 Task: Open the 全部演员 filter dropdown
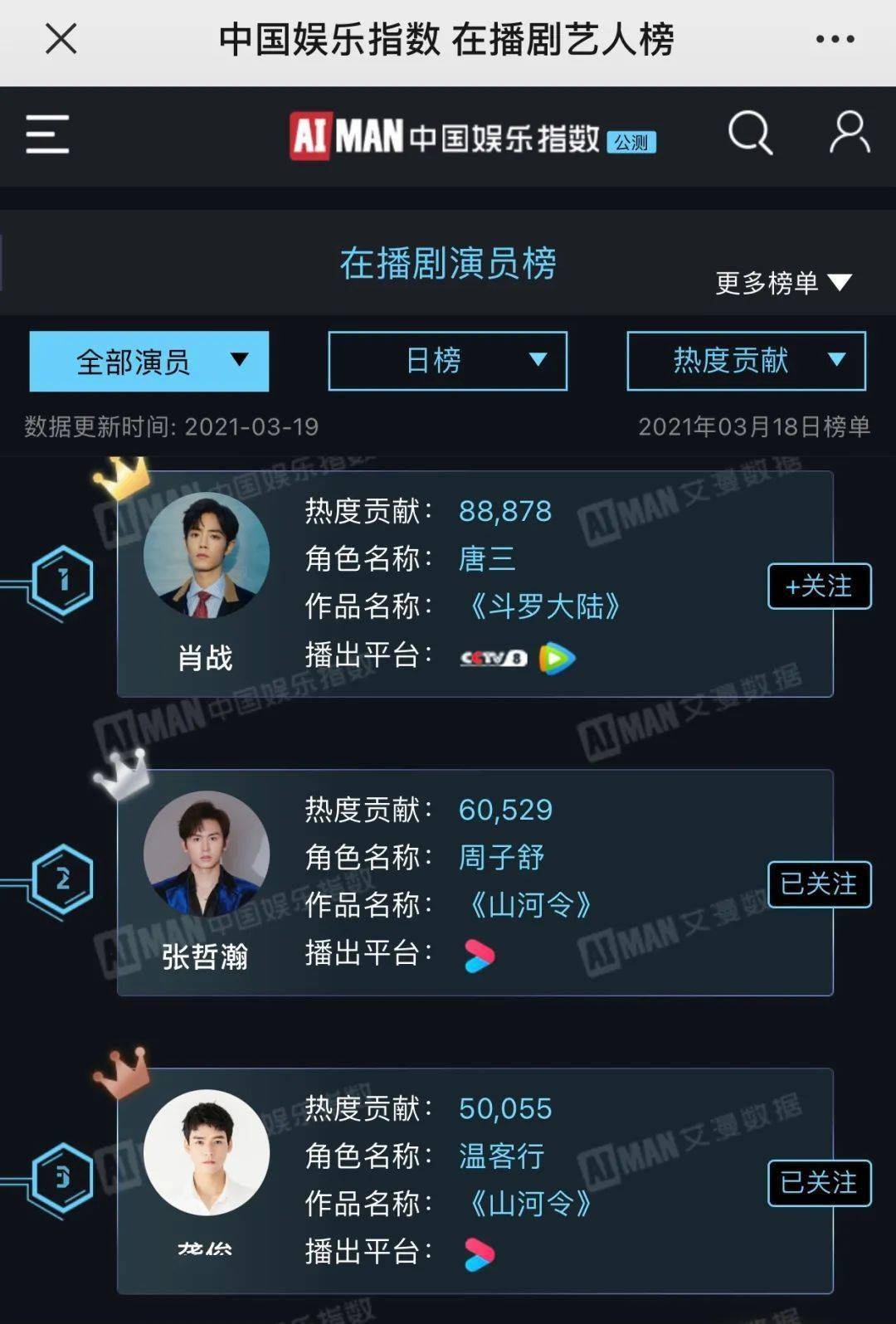[149, 361]
